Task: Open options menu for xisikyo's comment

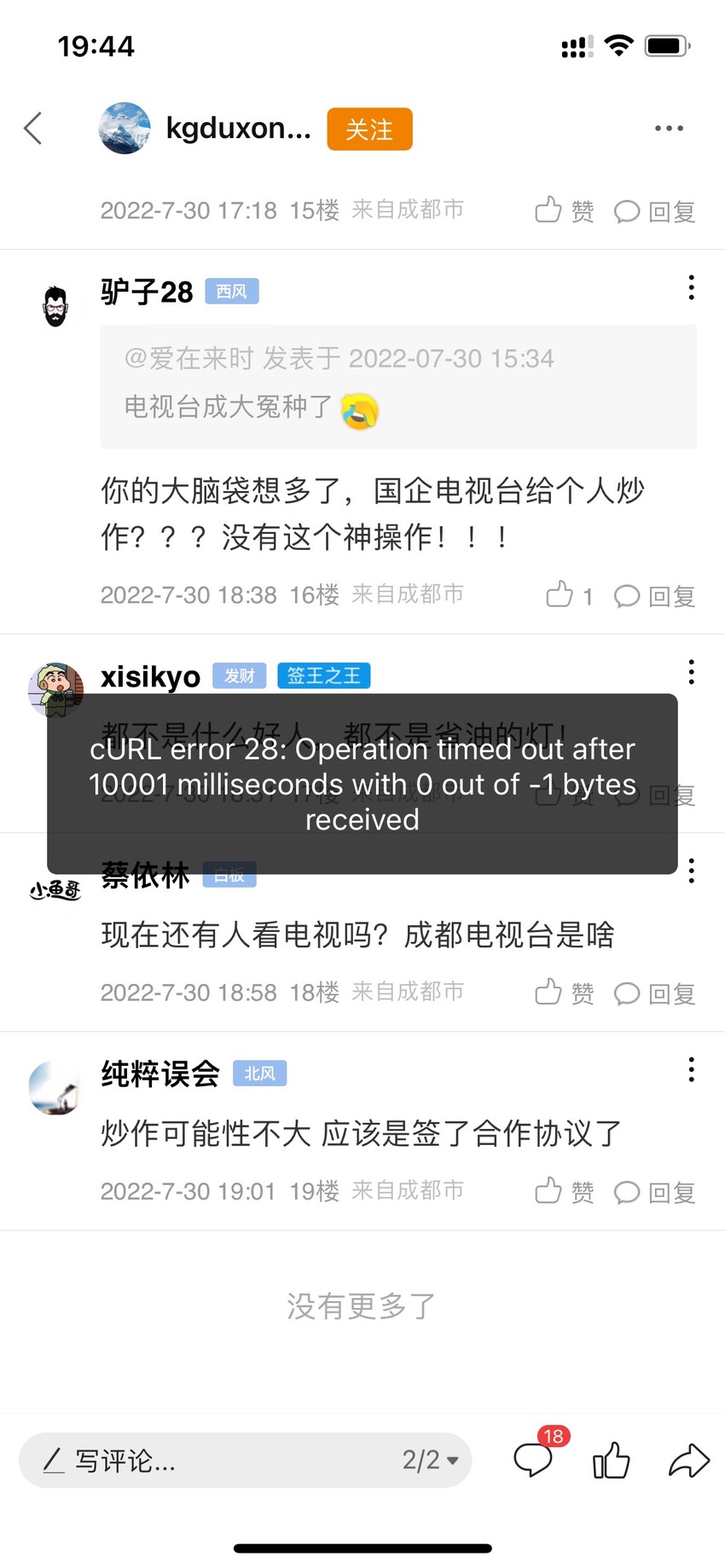Action: [x=691, y=672]
